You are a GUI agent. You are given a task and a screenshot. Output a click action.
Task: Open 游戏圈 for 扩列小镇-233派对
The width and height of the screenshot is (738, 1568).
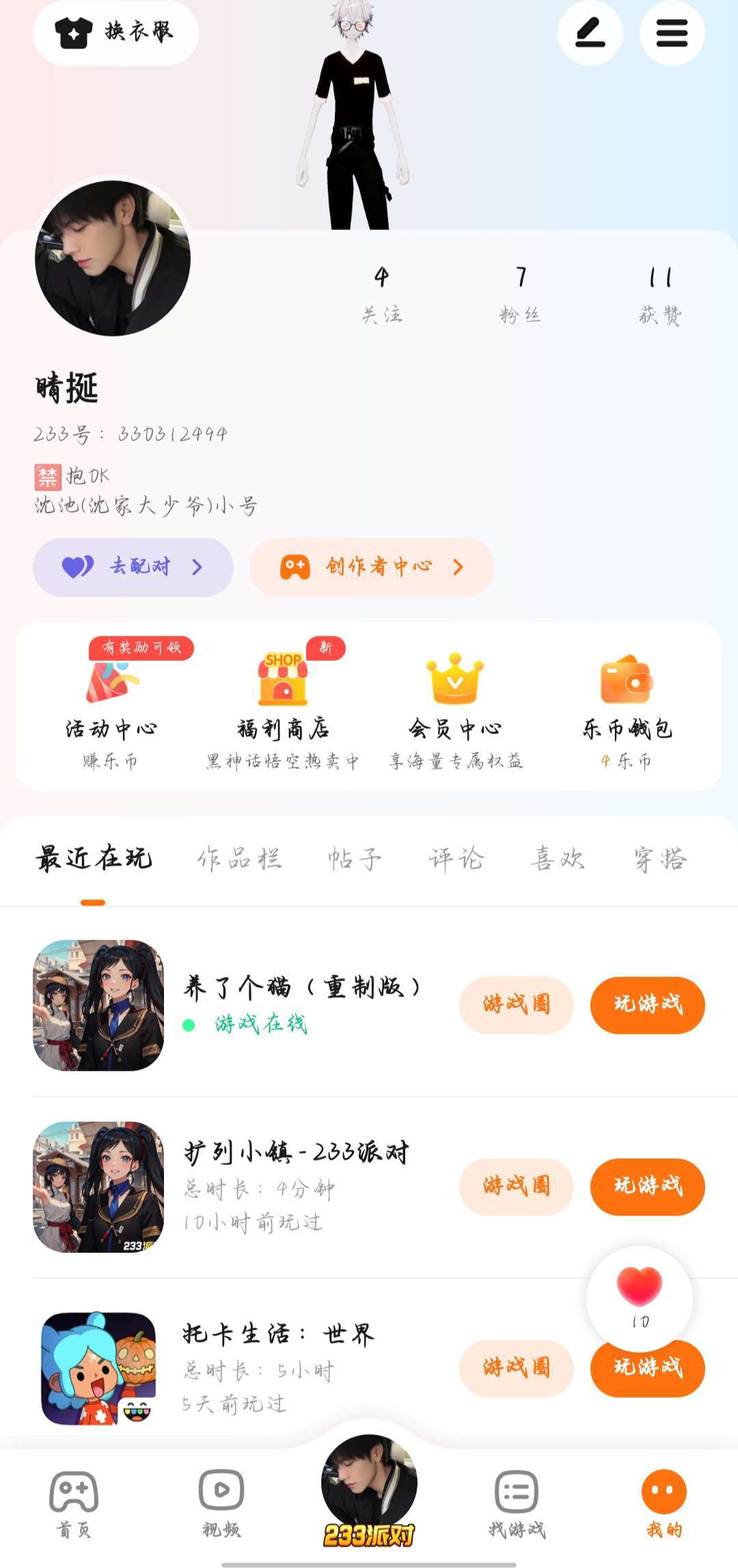(x=516, y=1186)
